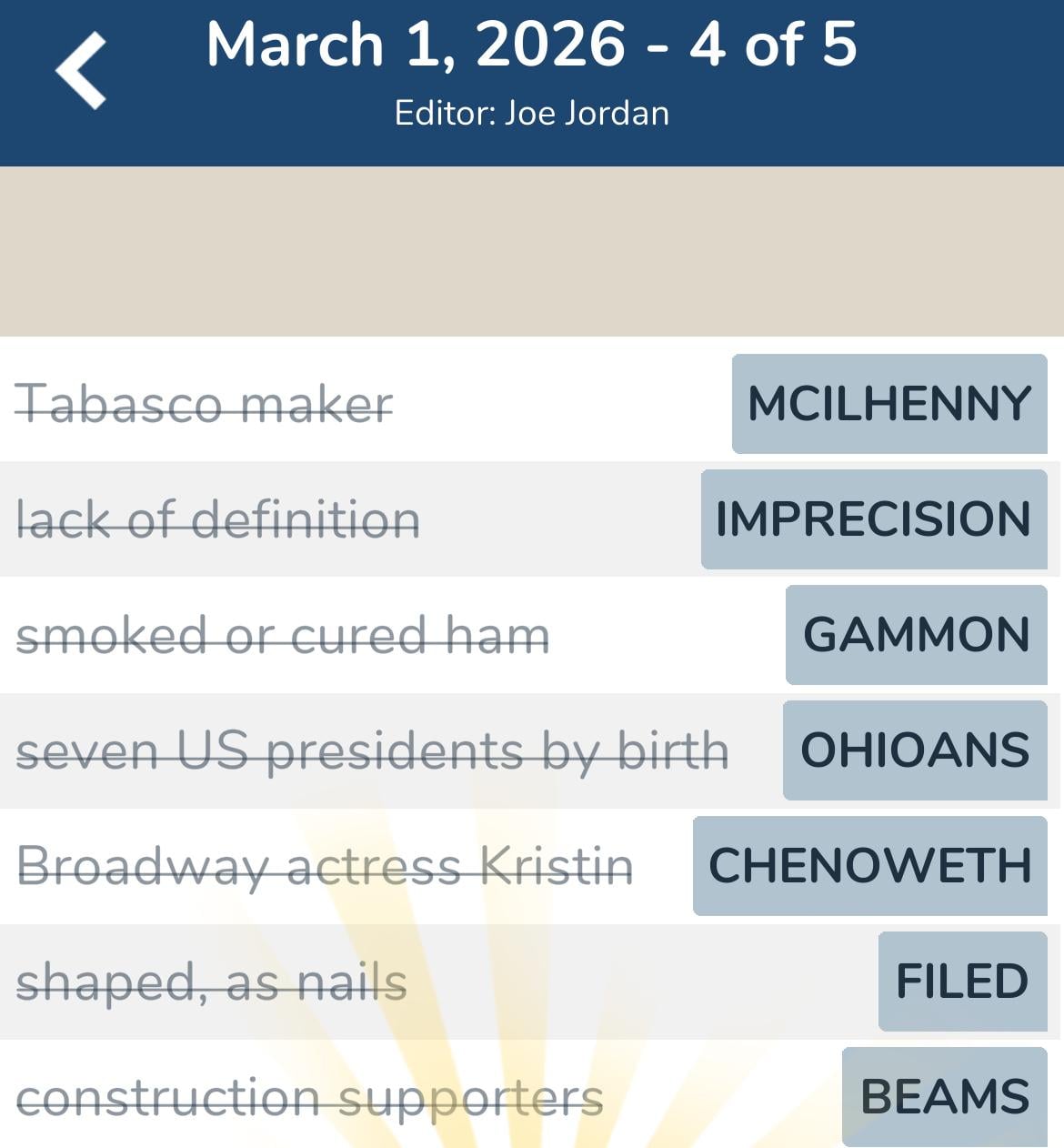This screenshot has height=1148, width=1064.
Task: Click the 'smoked or cured ham' clue
Action: coord(284,636)
